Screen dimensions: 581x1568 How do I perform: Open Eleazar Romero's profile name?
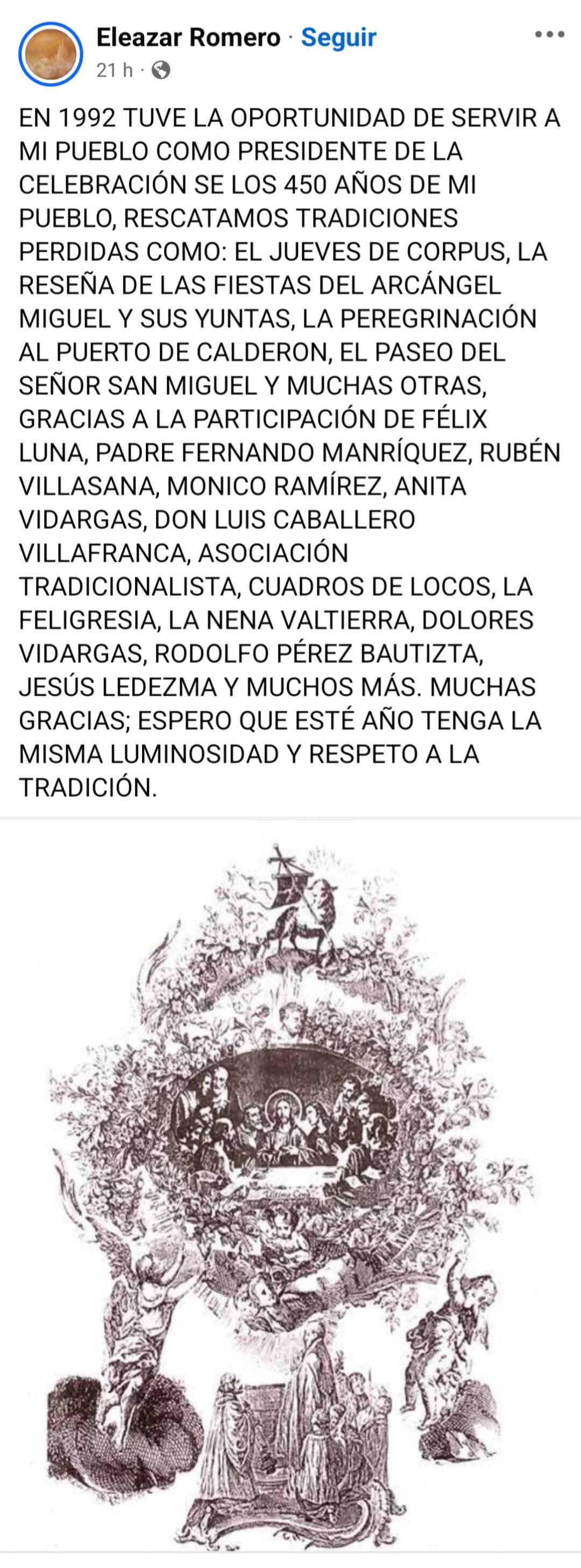tap(188, 38)
